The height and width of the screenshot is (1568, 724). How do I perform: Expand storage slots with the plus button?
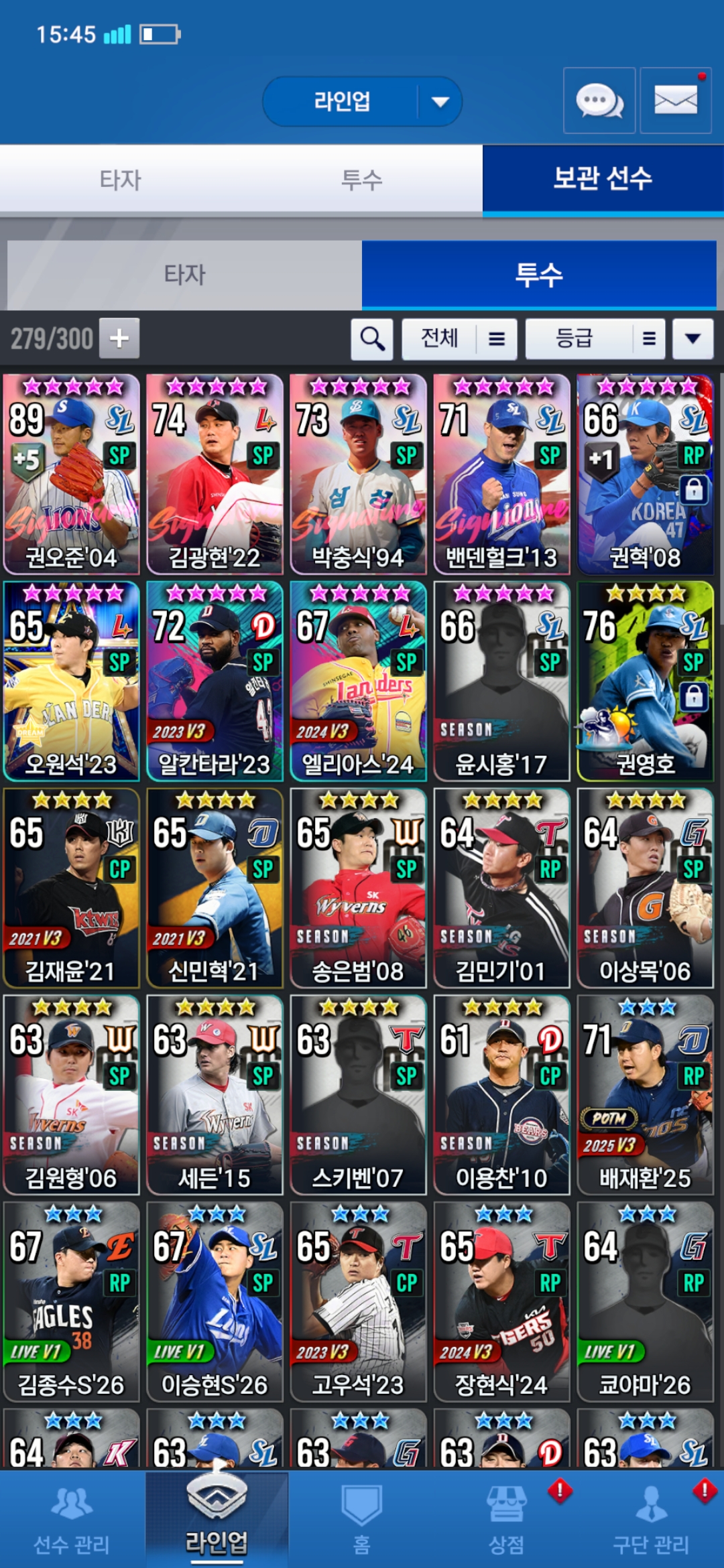(119, 338)
